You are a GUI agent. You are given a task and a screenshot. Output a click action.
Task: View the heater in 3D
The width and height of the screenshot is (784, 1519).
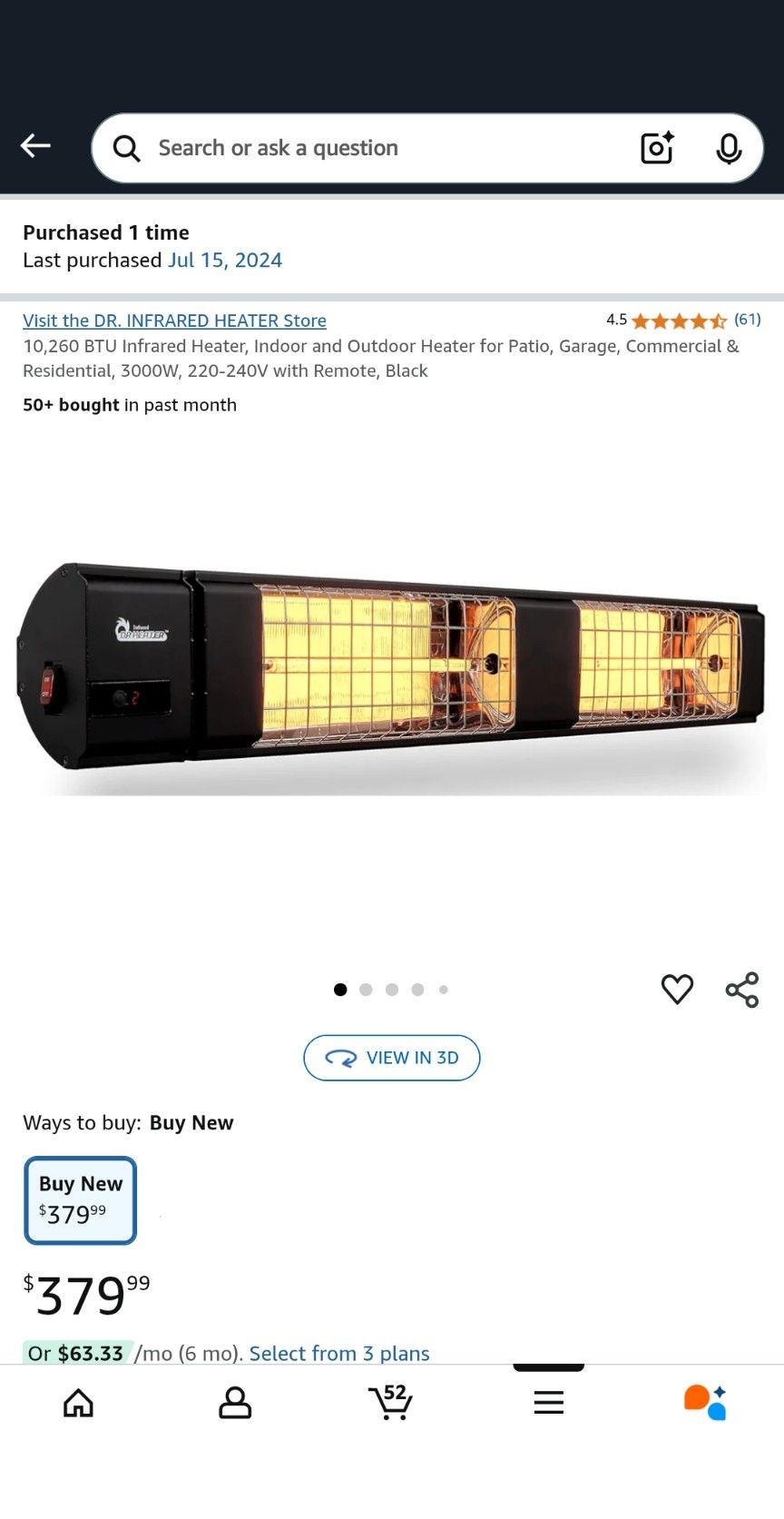pyautogui.click(x=391, y=1058)
